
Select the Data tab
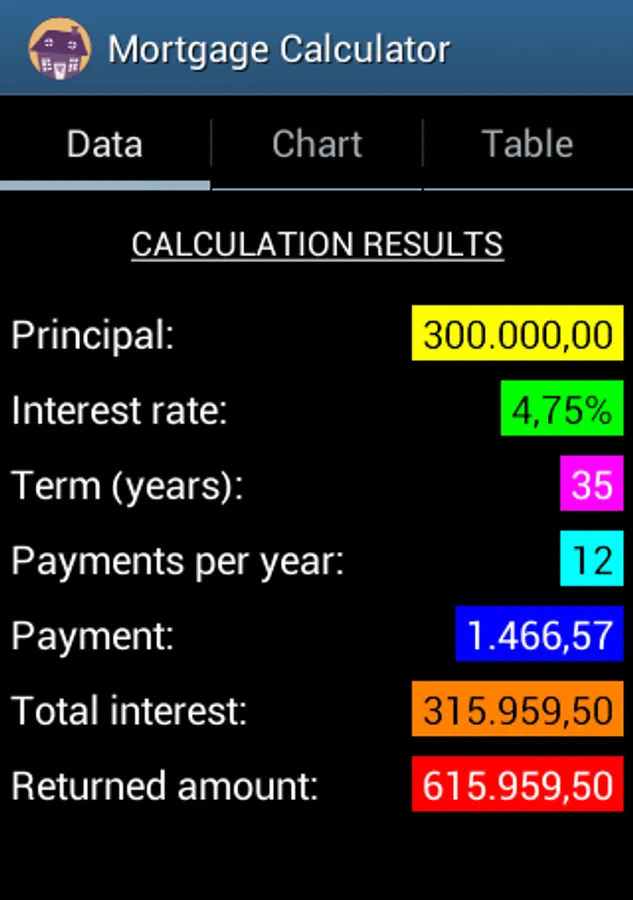[x=105, y=144]
